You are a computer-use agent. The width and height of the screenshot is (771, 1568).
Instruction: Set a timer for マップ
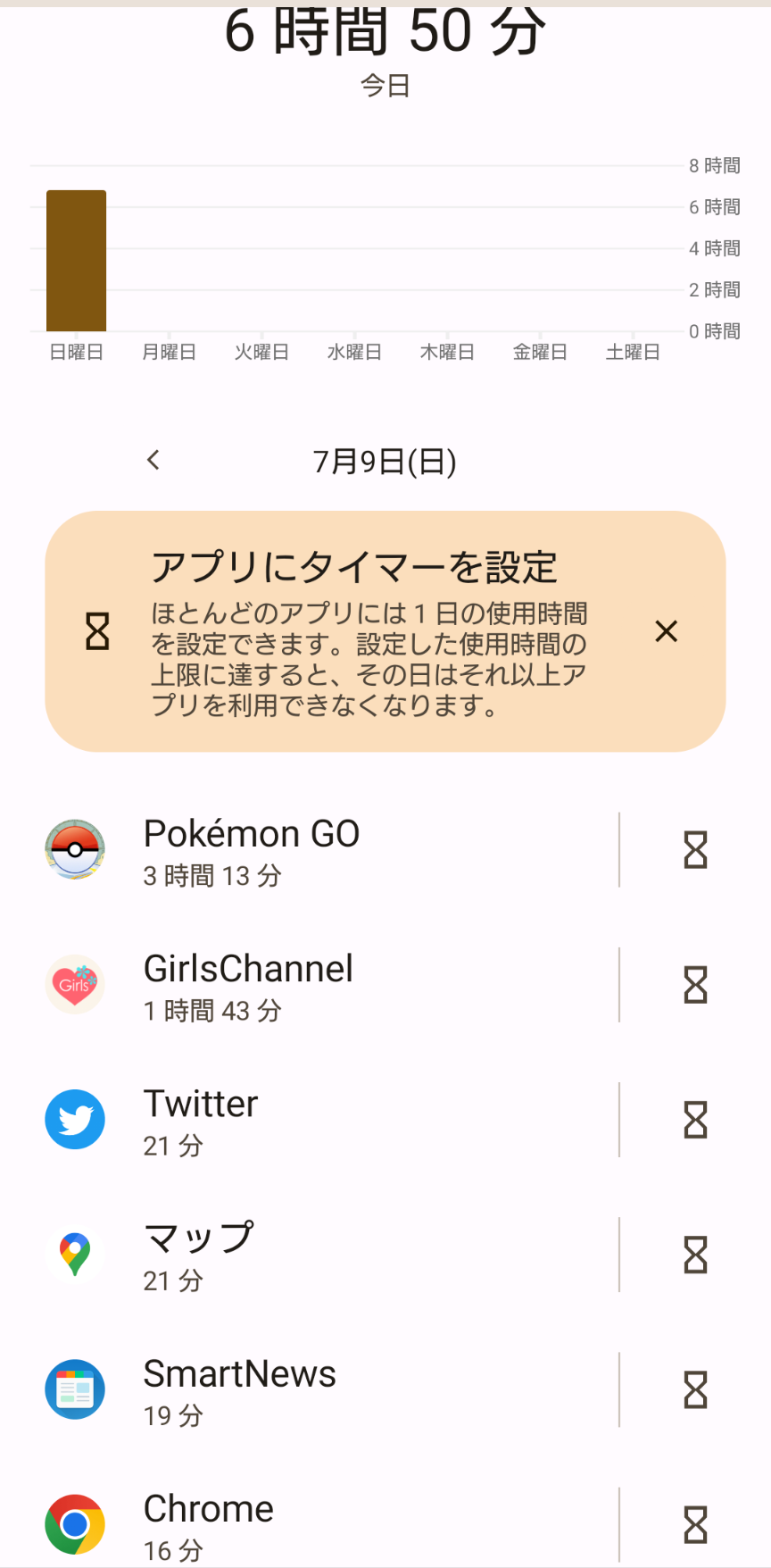click(x=695, y=1255)
